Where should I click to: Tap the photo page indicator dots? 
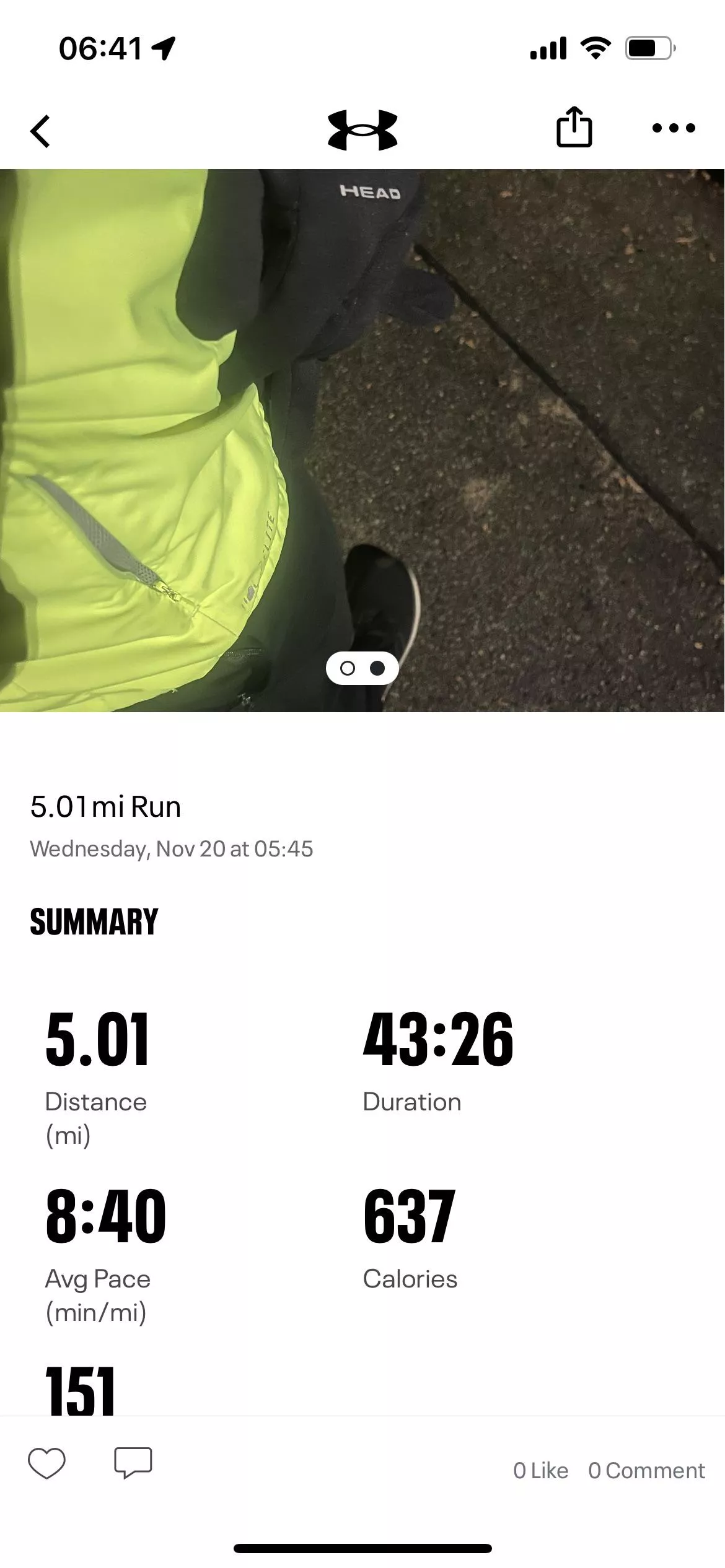coord(362,668)
